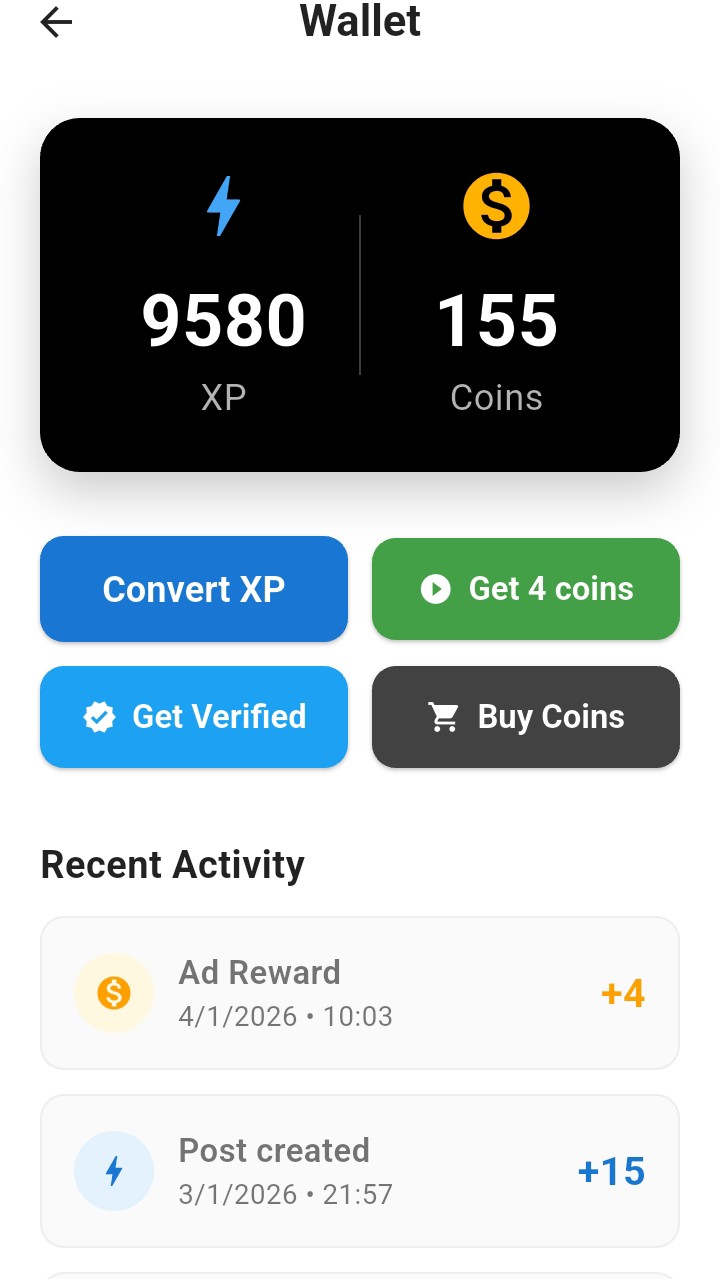Select the verified badge icon on Get Verified
The width and height of the screenshot is (720, 1279).
100,717
